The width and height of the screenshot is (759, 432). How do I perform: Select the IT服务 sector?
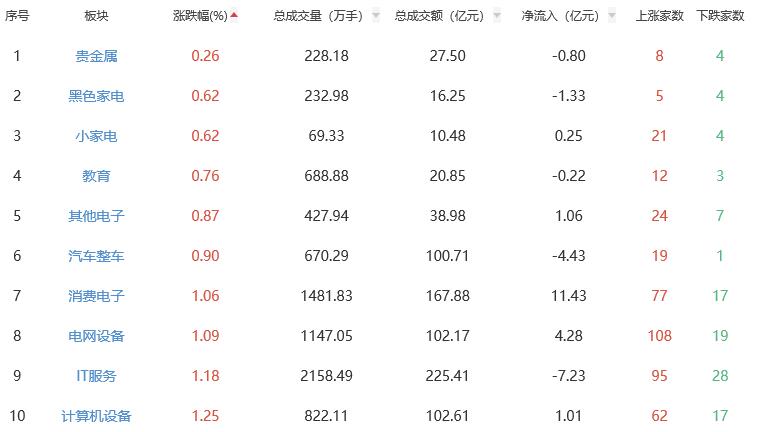point(96,376)
